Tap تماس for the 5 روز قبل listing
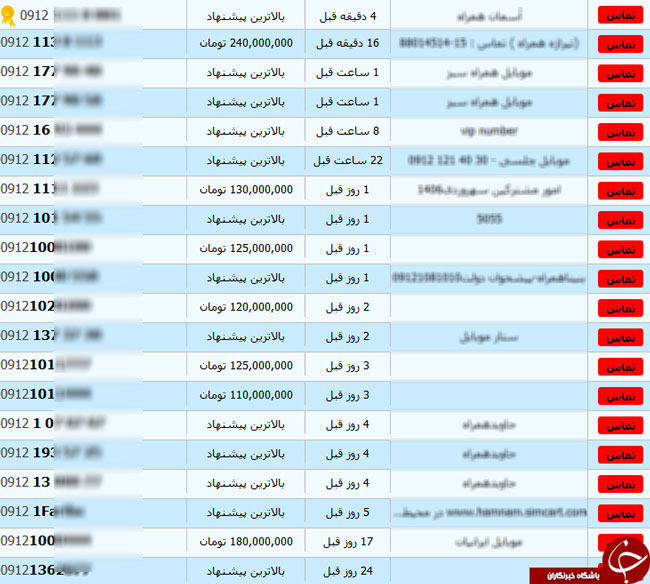This screenshot has width=650, height=584. [x=620, y=513]
